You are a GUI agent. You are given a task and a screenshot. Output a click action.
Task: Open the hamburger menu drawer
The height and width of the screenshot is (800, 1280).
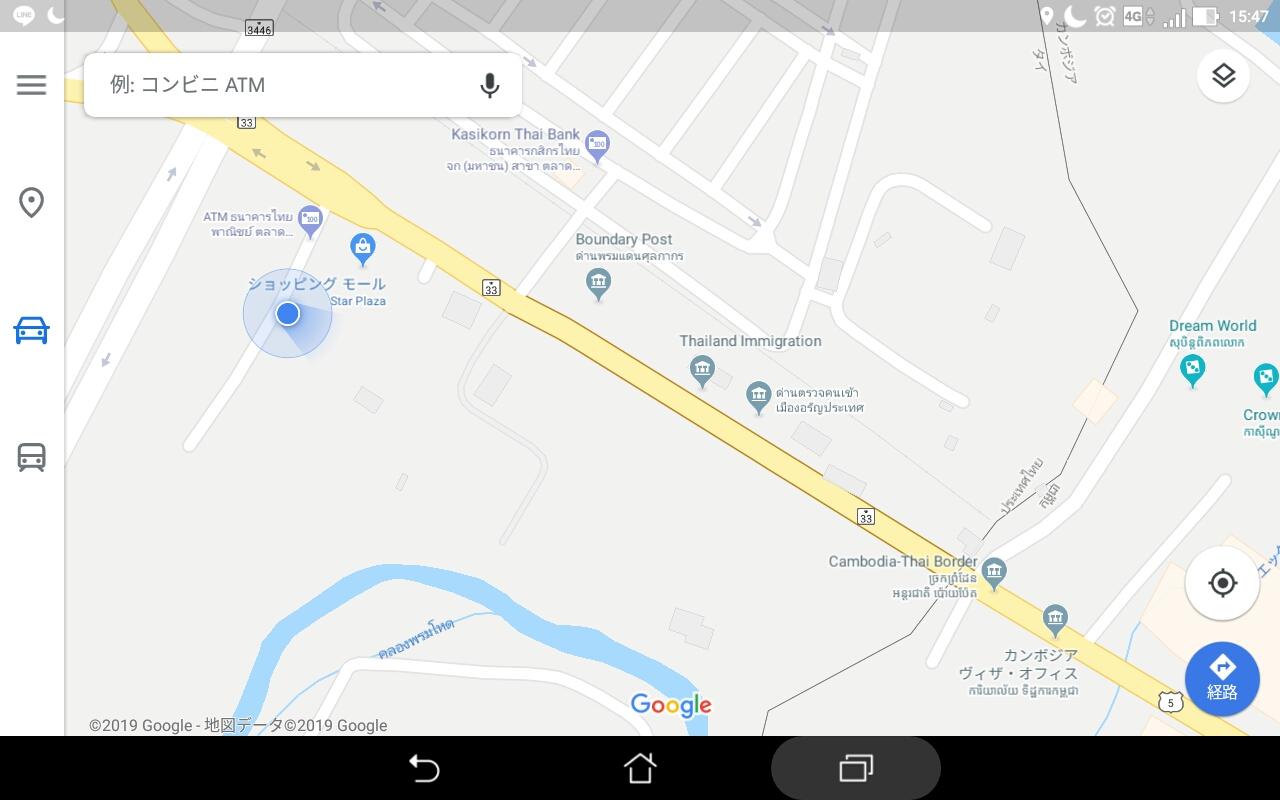[32, 85]
